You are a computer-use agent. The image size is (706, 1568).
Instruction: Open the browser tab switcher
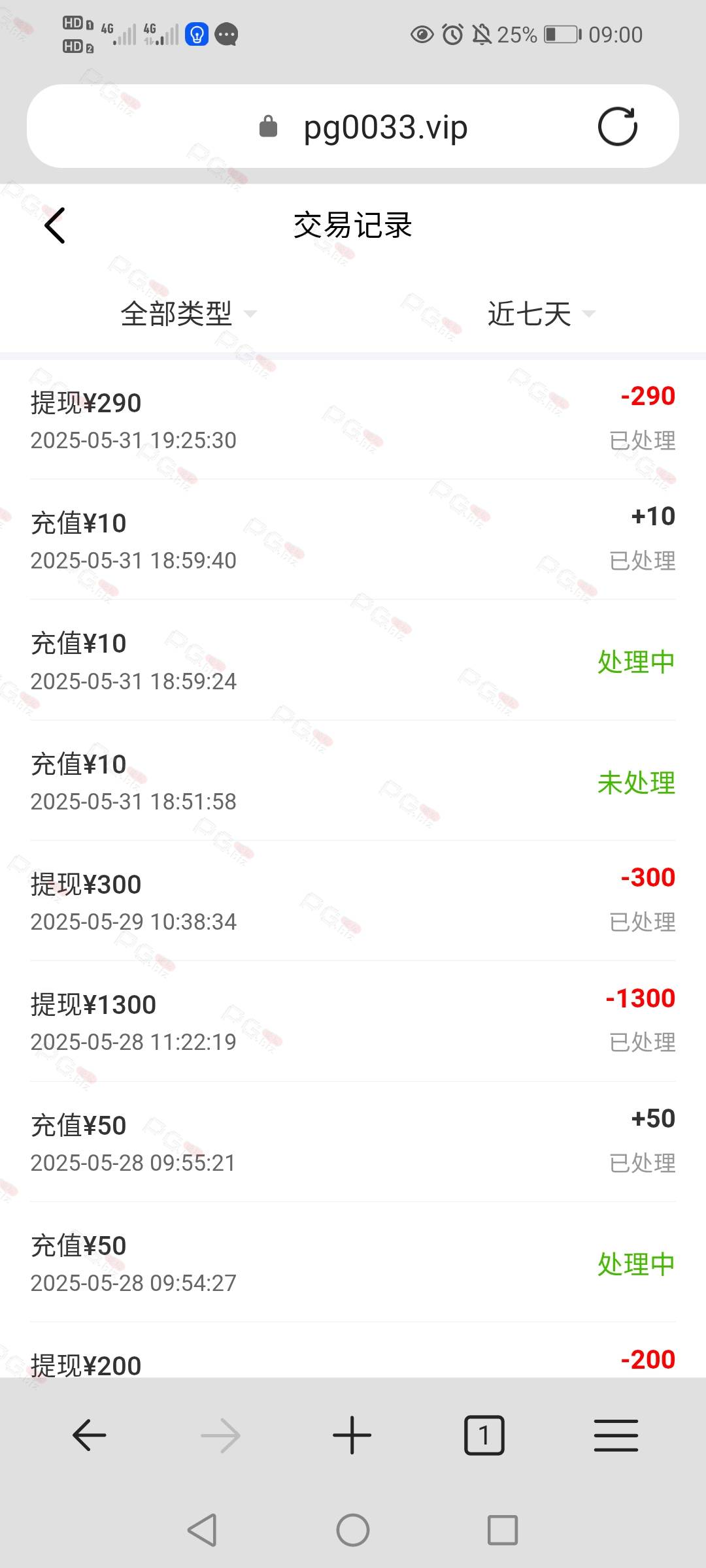point(484,1435)
